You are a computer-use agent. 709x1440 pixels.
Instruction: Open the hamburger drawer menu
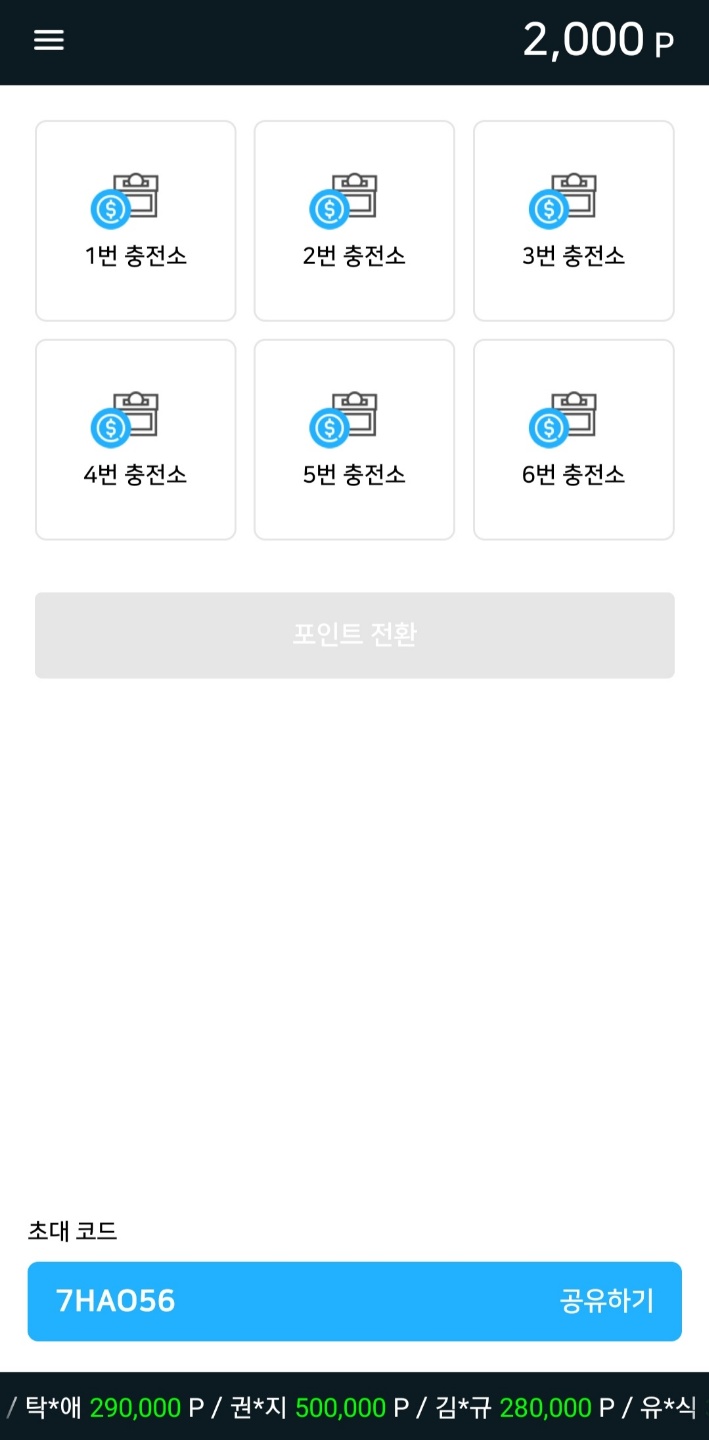(48, 40)
